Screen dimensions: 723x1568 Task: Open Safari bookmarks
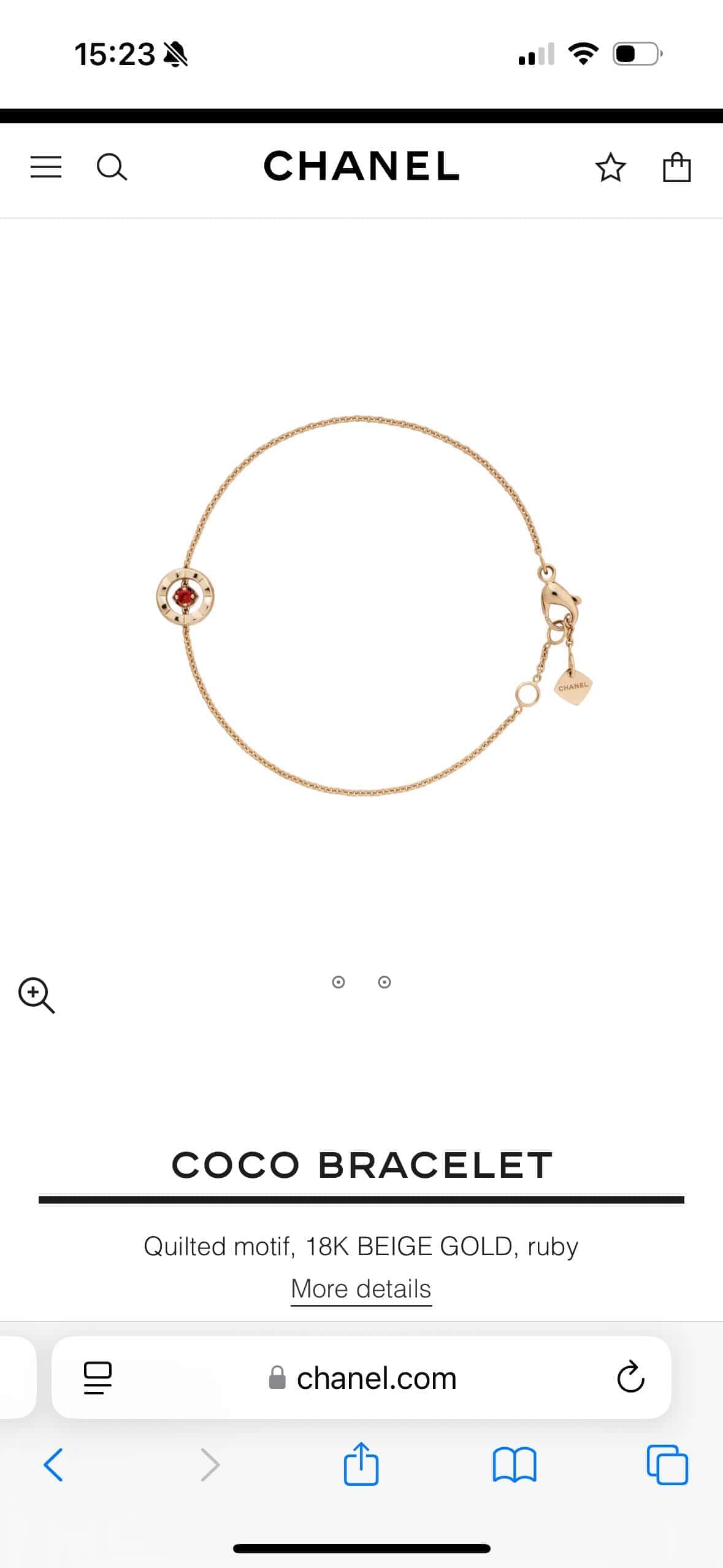point(515,1465)
